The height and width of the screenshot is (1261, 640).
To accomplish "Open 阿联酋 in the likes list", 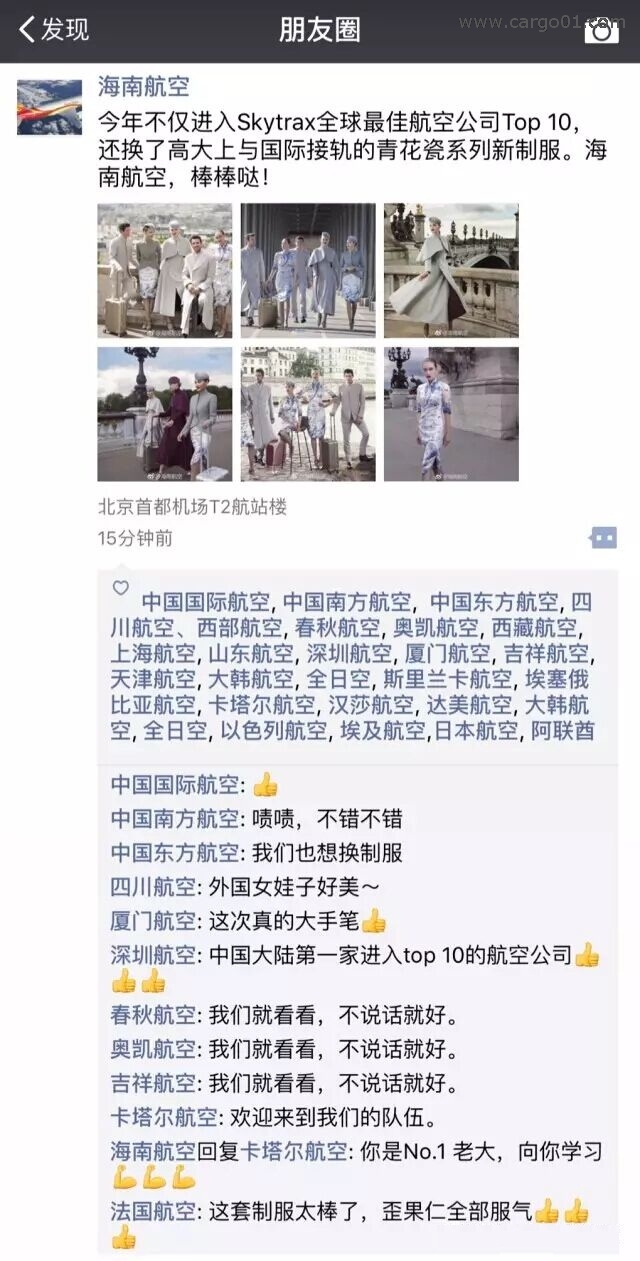I will click(562, 731).
